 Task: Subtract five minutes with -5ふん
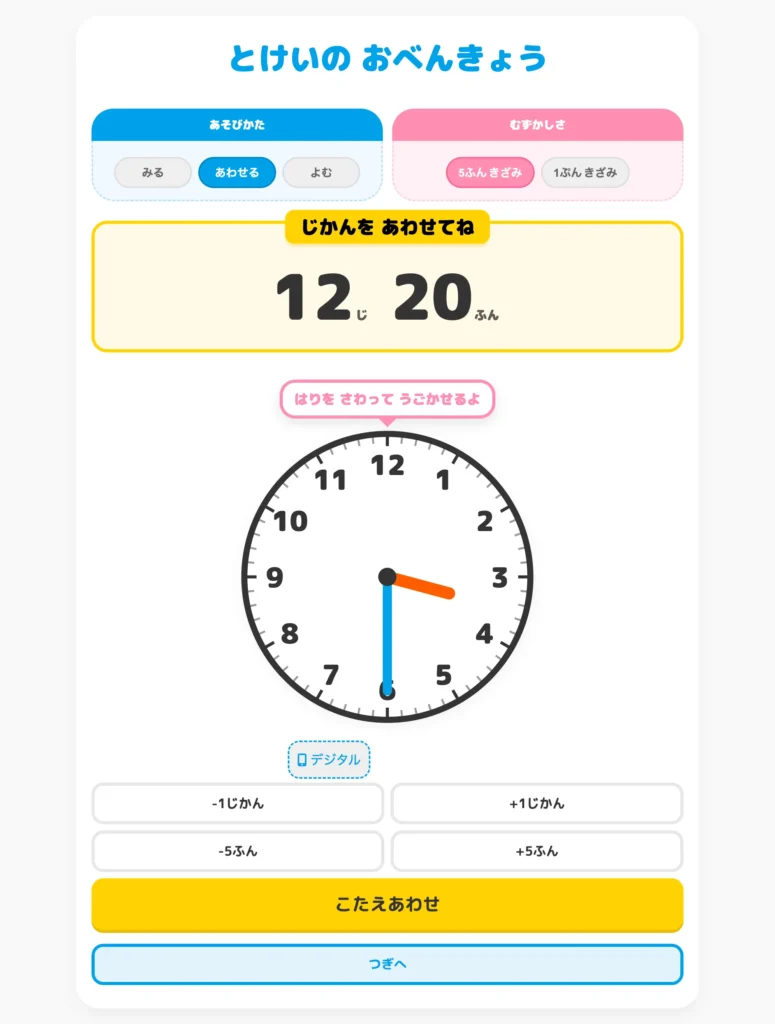pyautogui.click(x=238, y=851)
